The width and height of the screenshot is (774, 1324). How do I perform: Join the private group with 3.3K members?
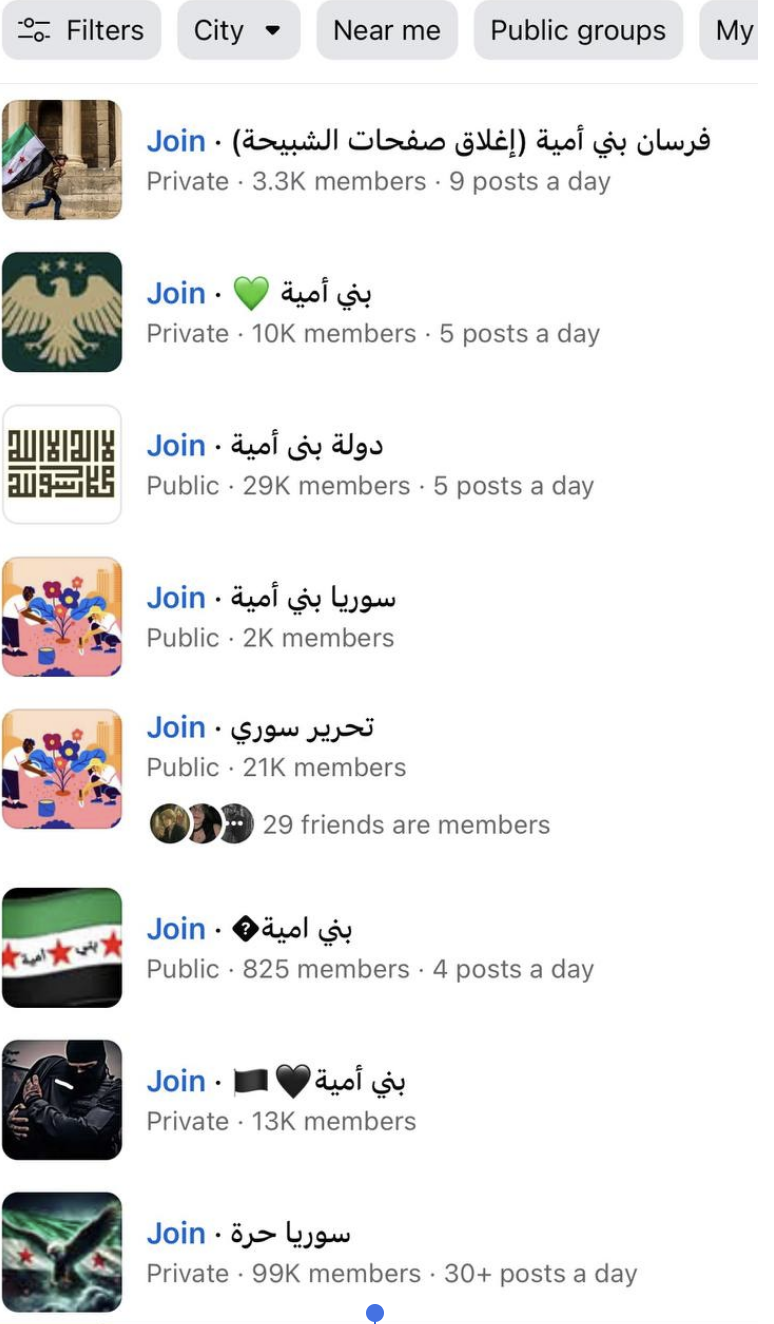point(176,141)
